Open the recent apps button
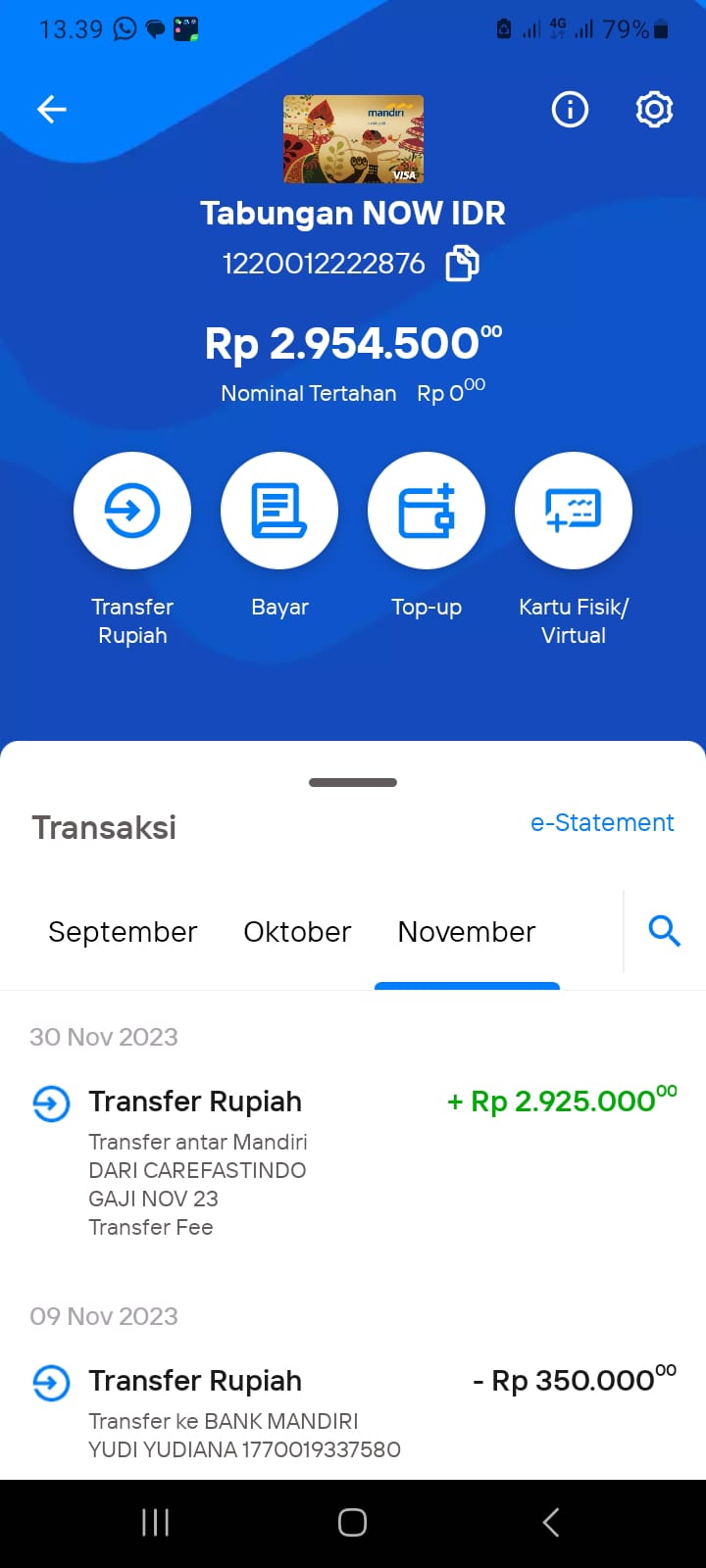706x1568 pixels. pyautogui.click(x=155, y=1522)
